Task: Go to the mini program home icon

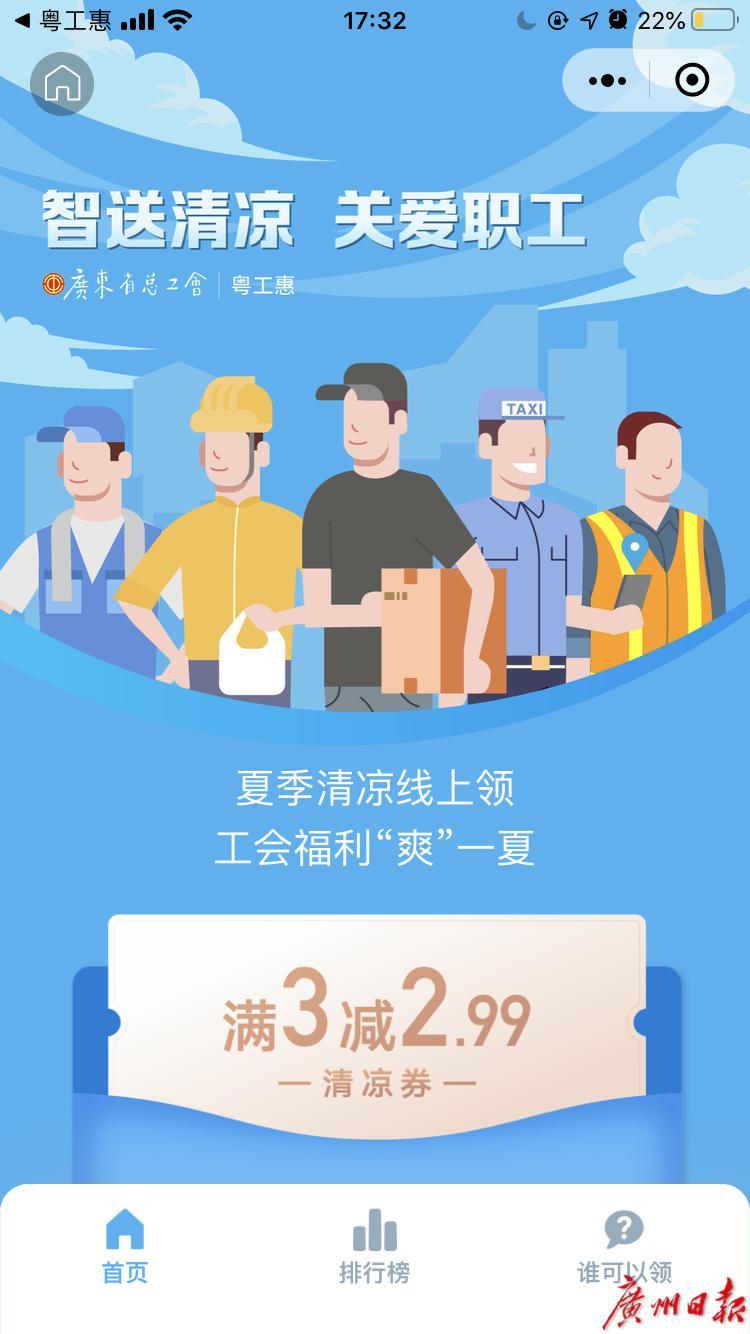Action: (62, 82)
